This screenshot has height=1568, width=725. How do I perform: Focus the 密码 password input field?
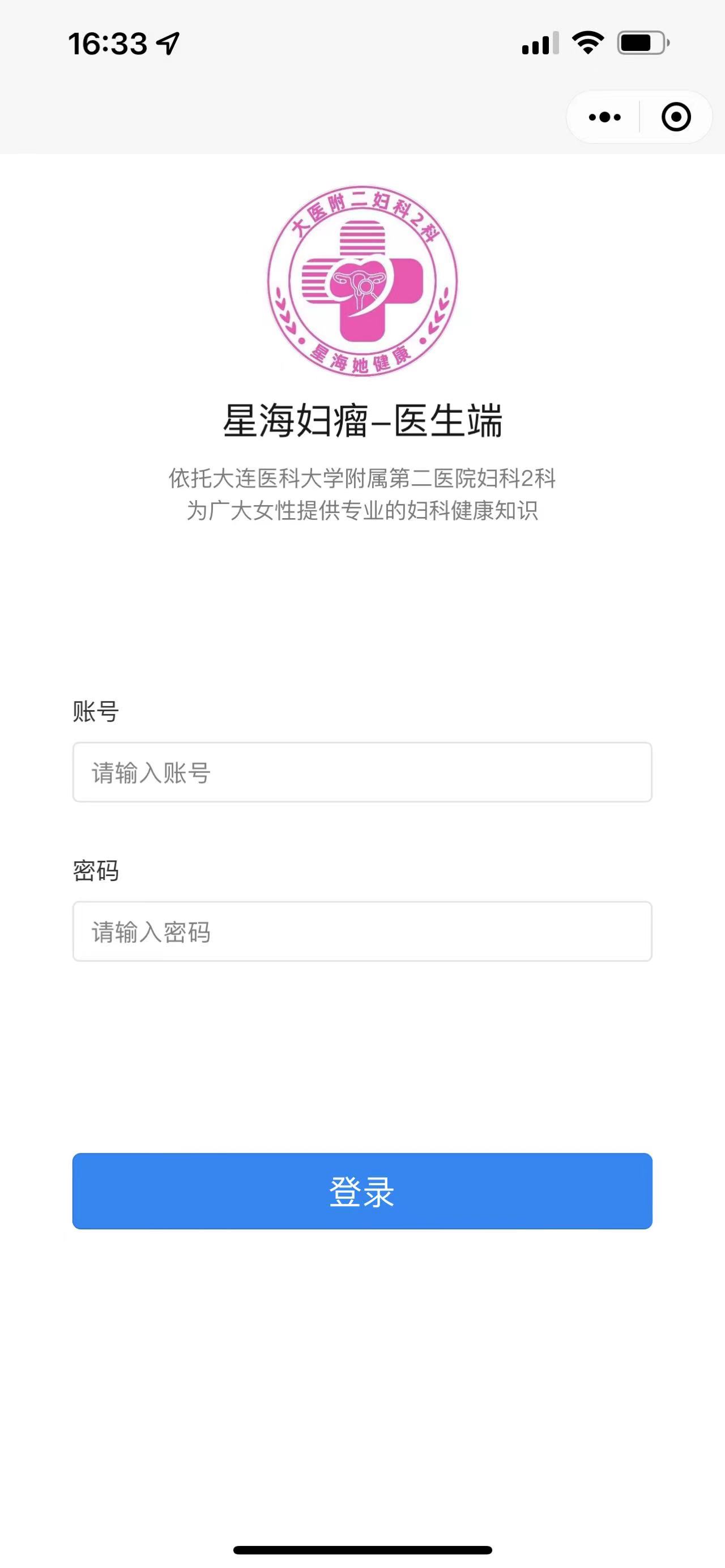pos(362,932)
